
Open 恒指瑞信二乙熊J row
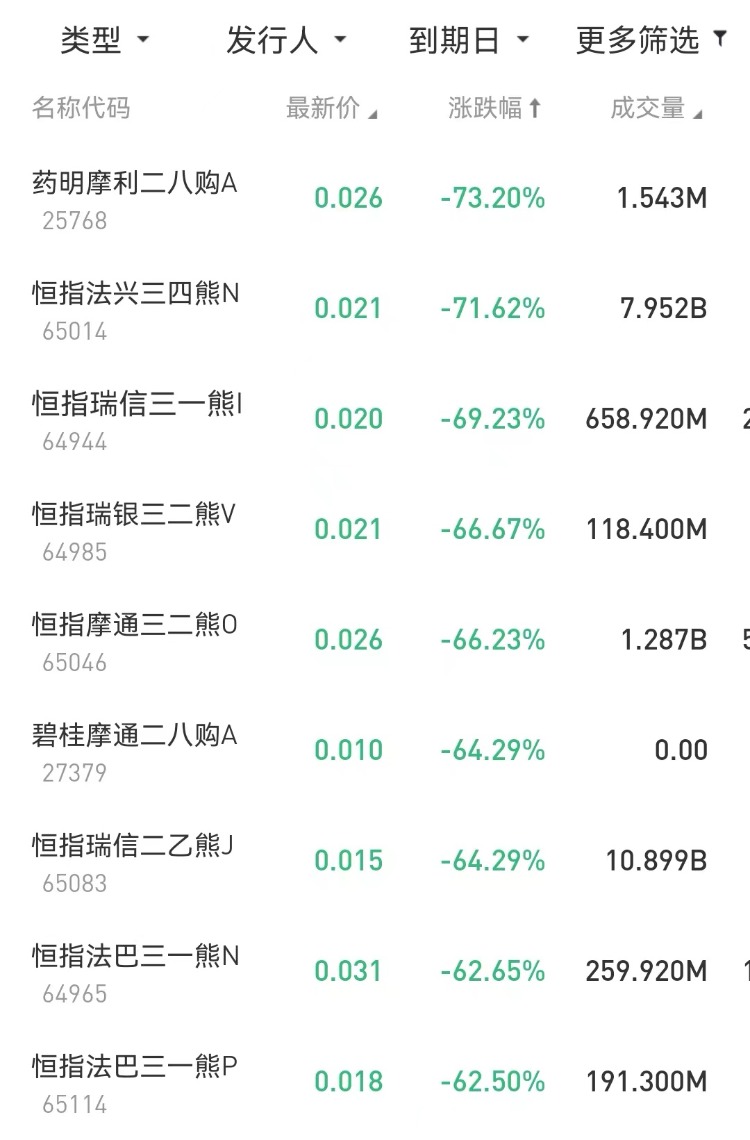pos(133,862)
